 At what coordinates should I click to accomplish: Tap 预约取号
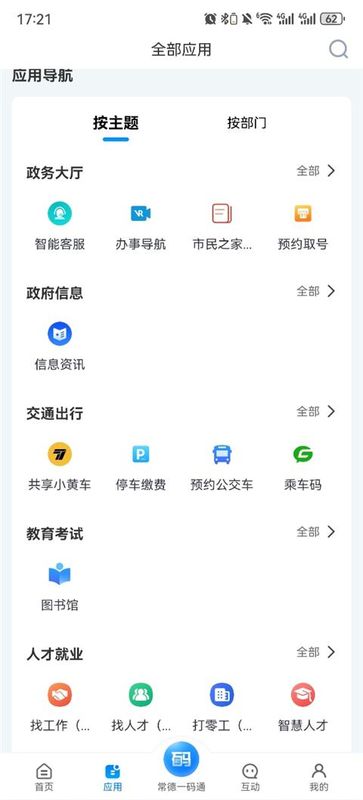pyautogui.click(x=303, y=226)
